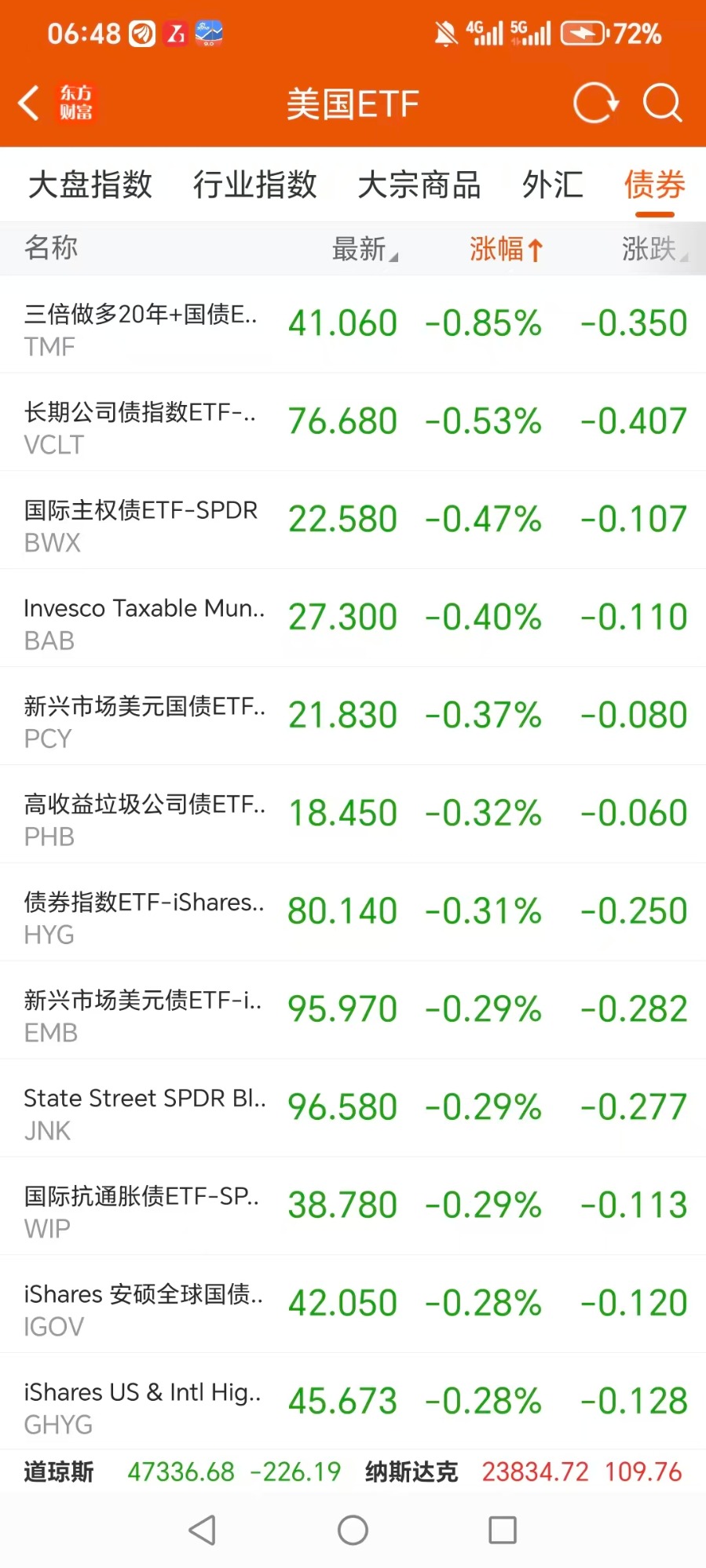
Task: Sort the list by 最新 price
Action: point(364,249)
